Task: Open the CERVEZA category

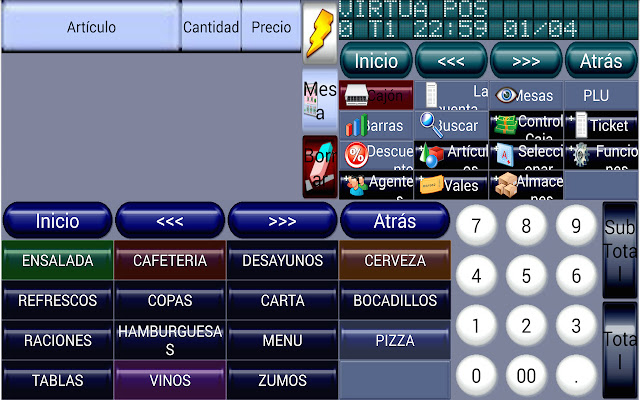Action: tap(395, 260)
